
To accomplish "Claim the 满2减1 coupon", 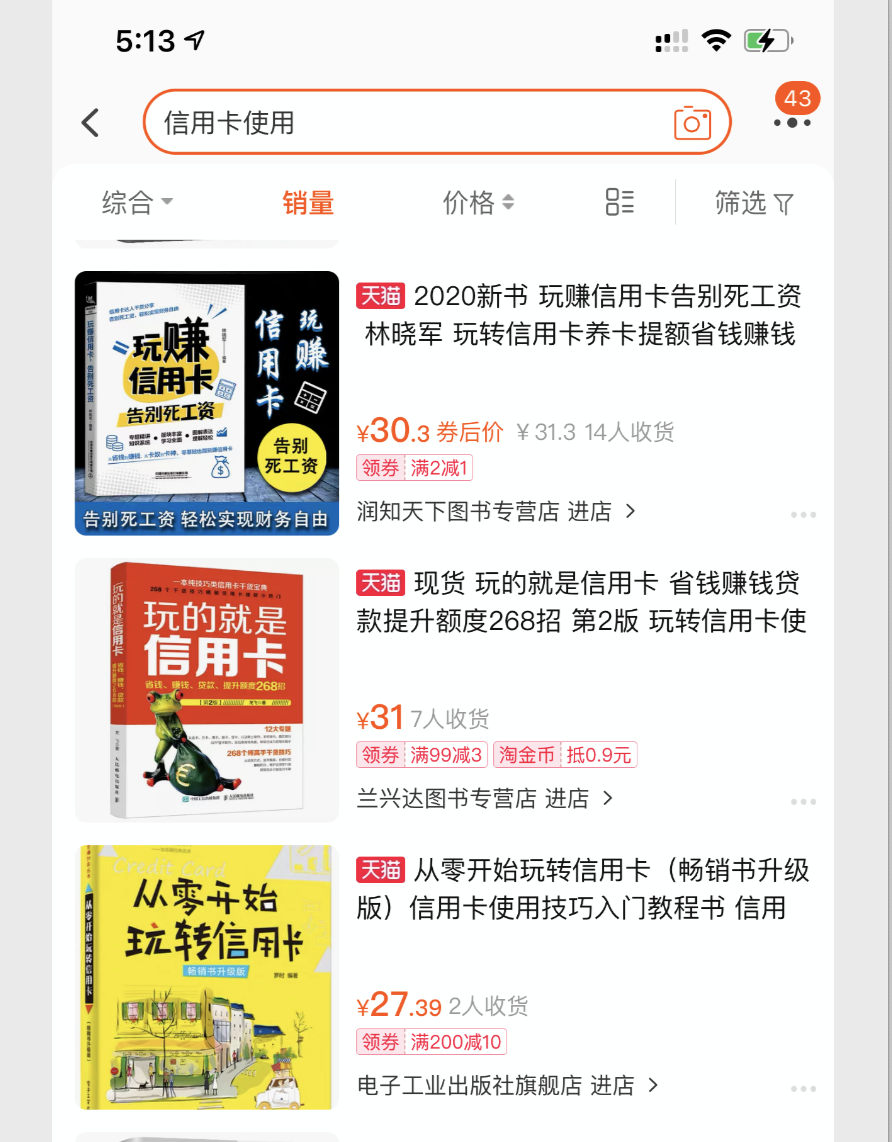I will tap(413, 467).
